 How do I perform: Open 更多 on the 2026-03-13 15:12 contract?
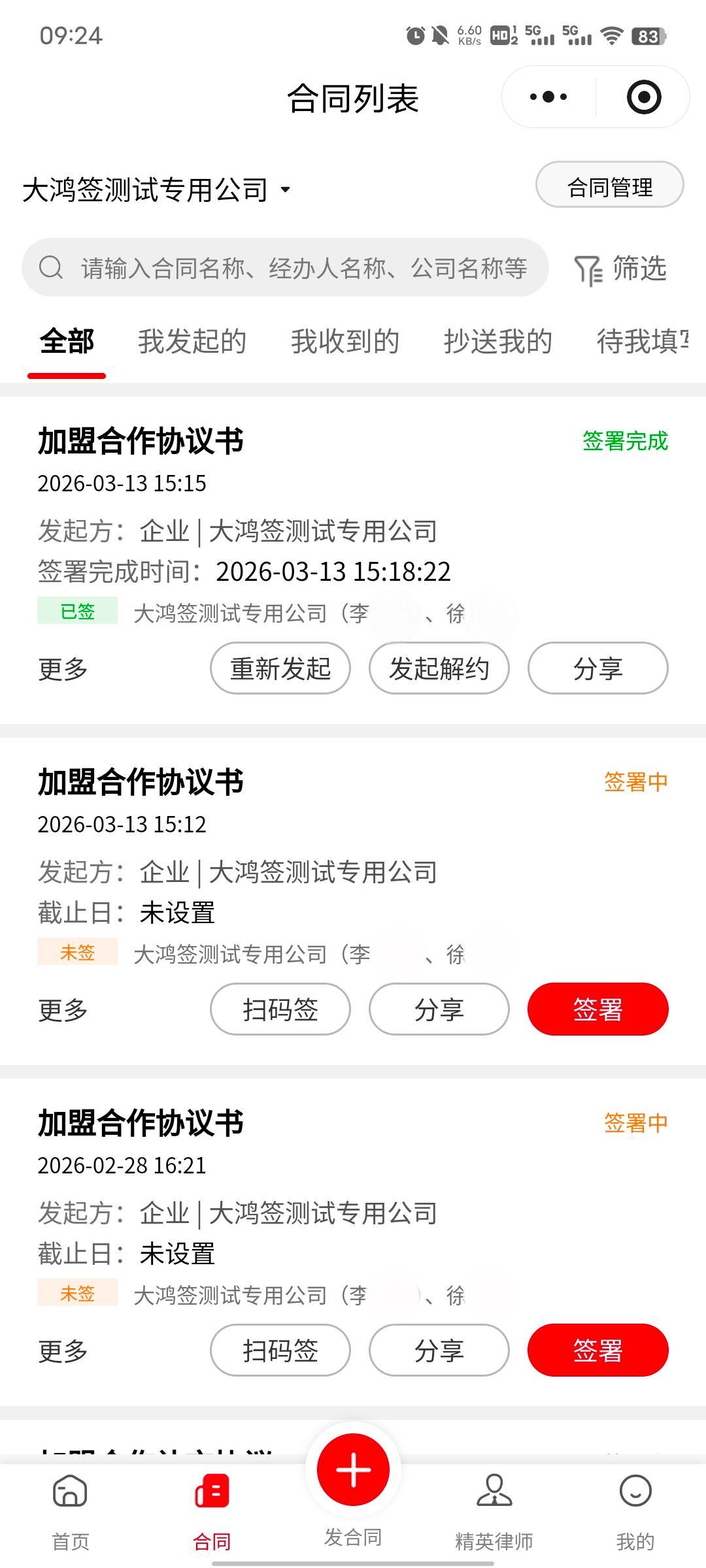[63, 1010]
